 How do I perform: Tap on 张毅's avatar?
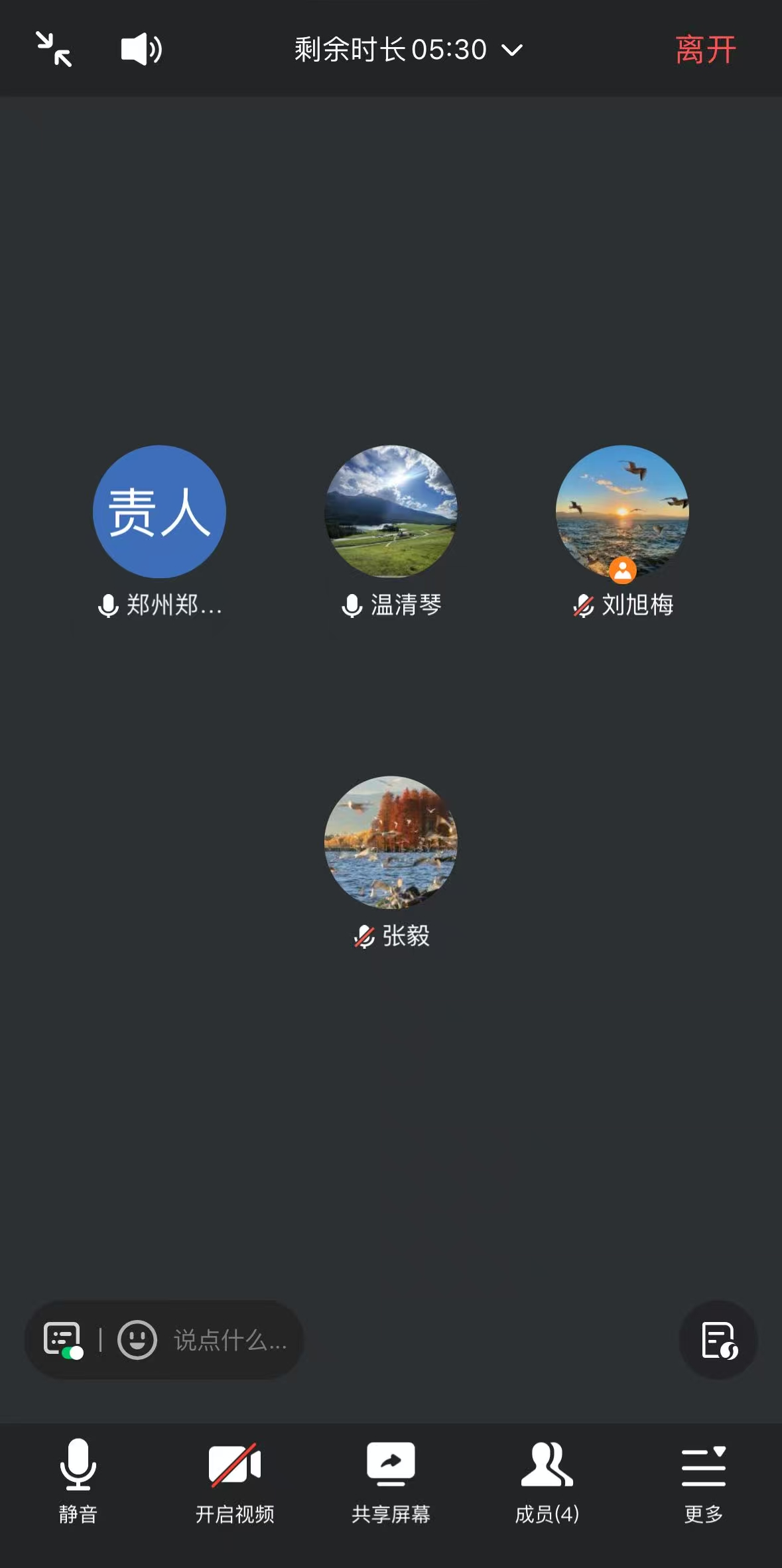pyautogui.click(x=391, y=842)
